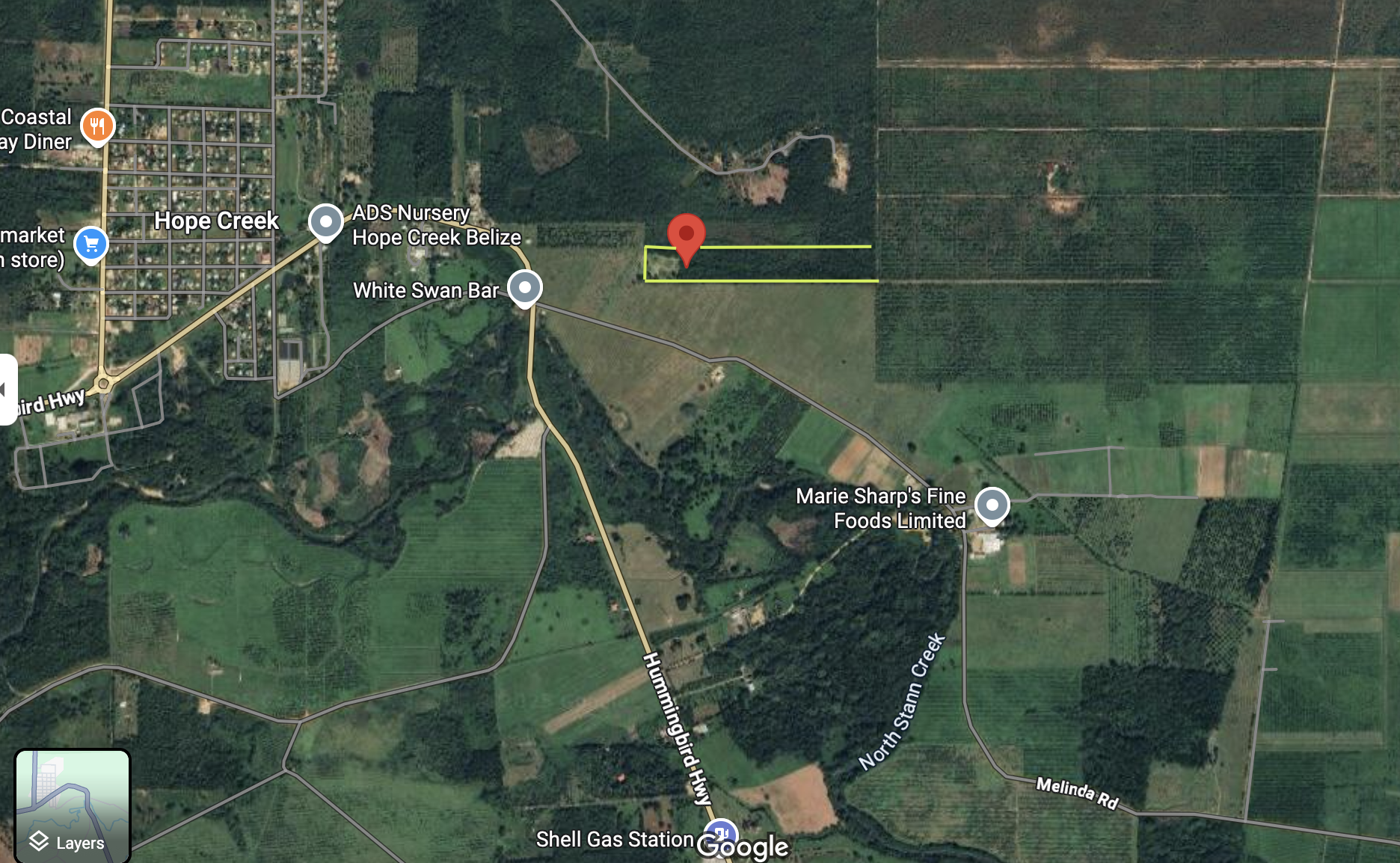This screenshot has width=1400, height=863.
Task: Select the ADS Nursery Hope Creek Belize marker
Action: pos(326,221)
